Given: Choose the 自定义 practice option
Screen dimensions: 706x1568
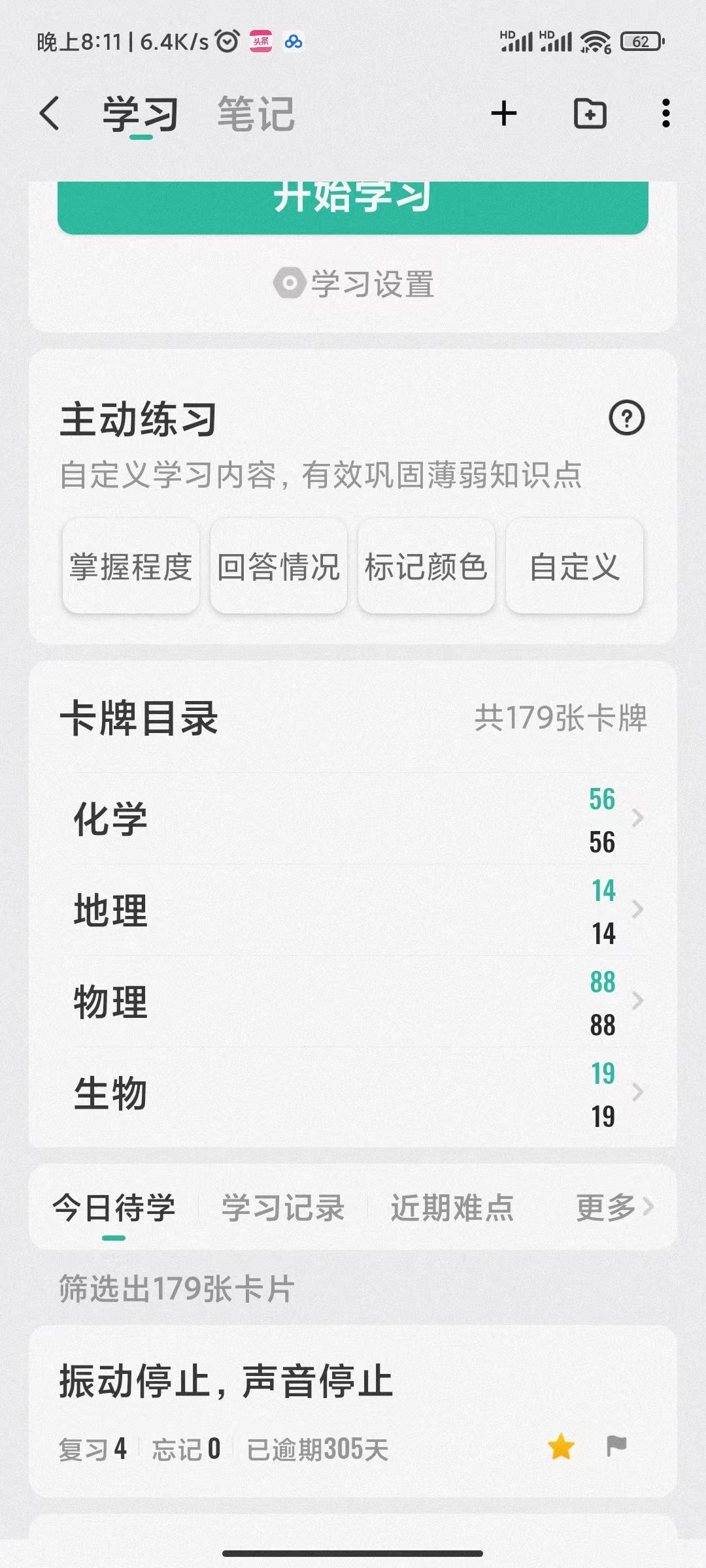Looking at the screenshot, I should click(574, 566).
